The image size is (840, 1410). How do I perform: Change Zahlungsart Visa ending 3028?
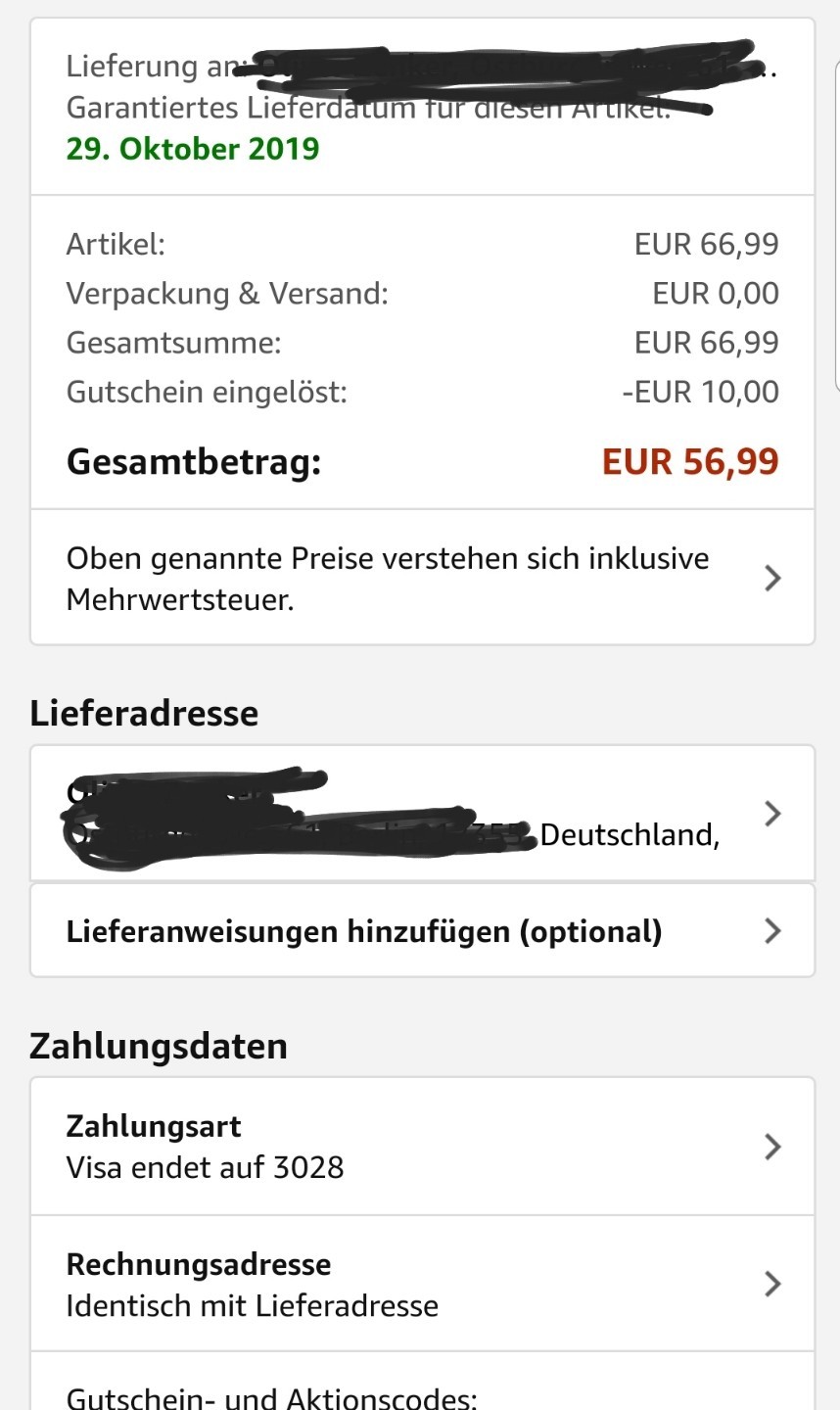click(x=422, y=1147)
